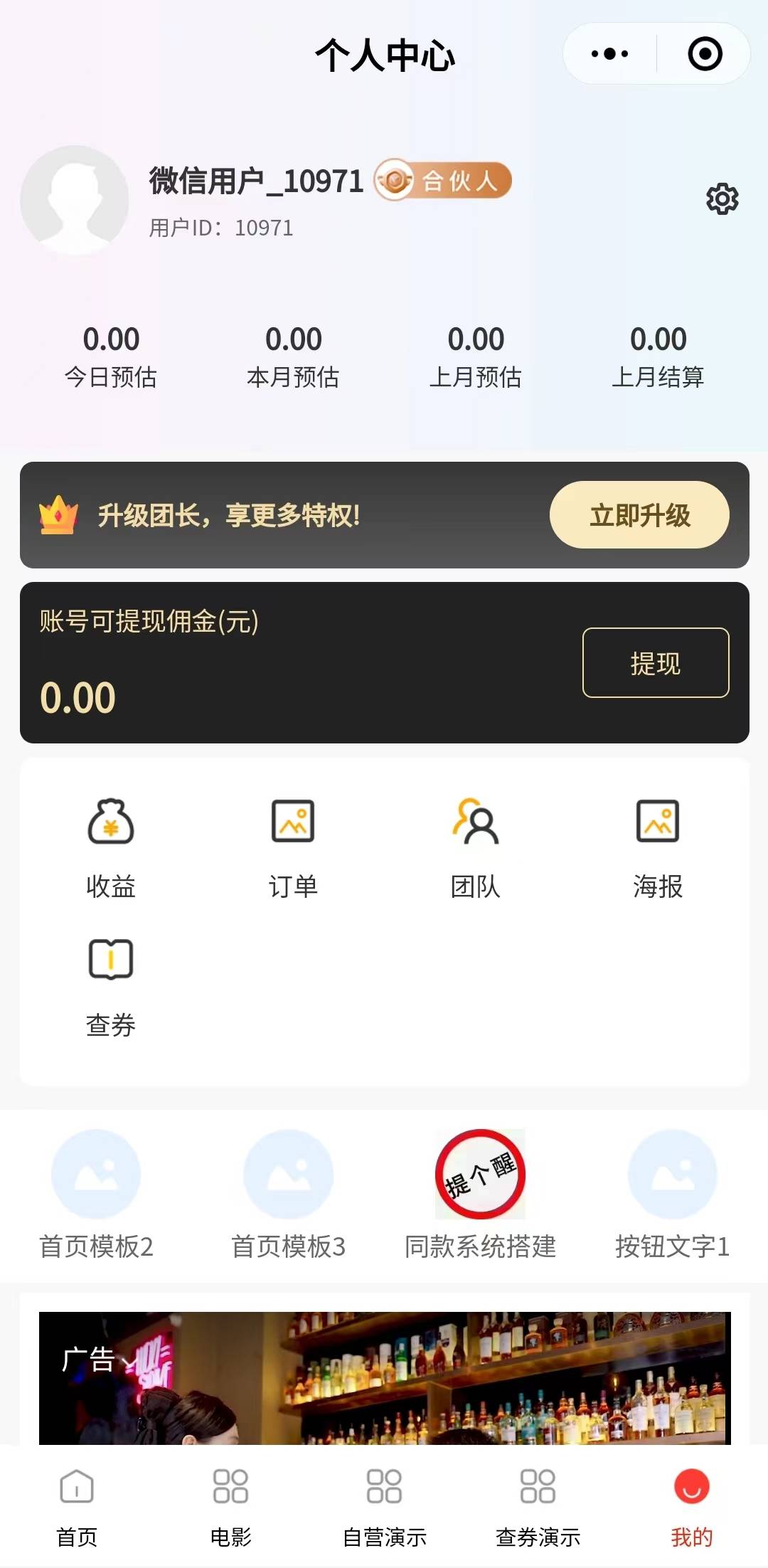The width and height of the screenshot is (768, 1568).
Task: Open the settings gear icon
Action: [x=722, y=199]
